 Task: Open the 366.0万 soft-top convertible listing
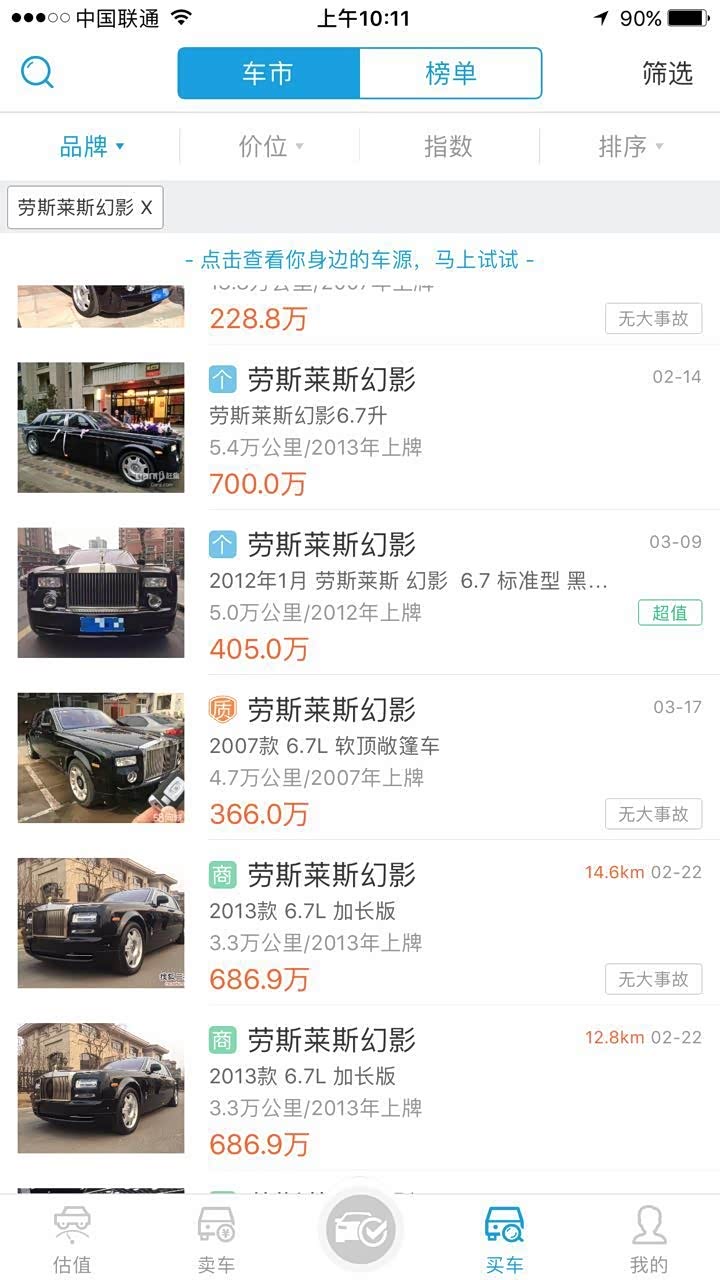pyautogui.click(x=400, y=758)
